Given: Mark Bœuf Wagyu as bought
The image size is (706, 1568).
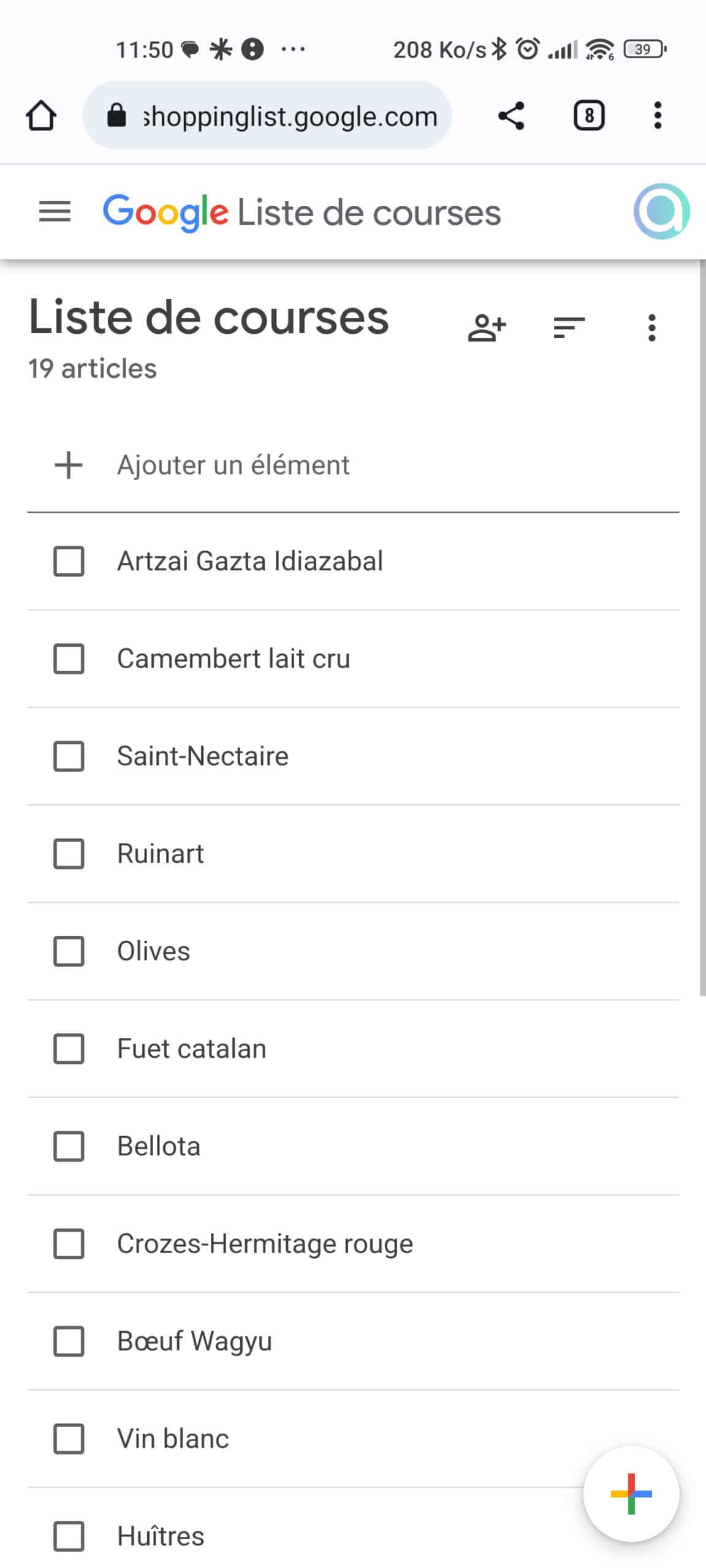Looking at the screenshot, I should point(69,1341).
